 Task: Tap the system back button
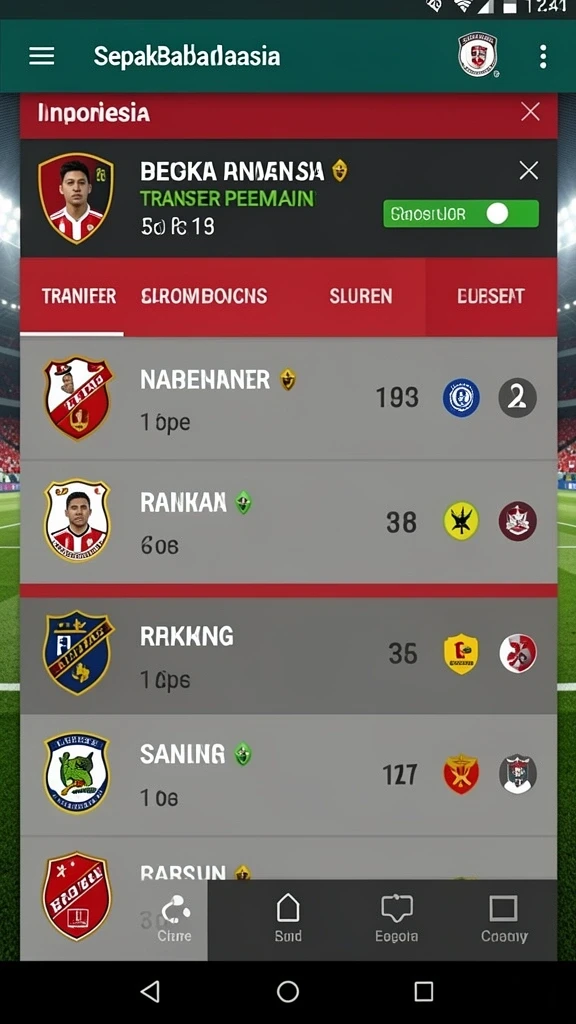(x=150, y=991)
